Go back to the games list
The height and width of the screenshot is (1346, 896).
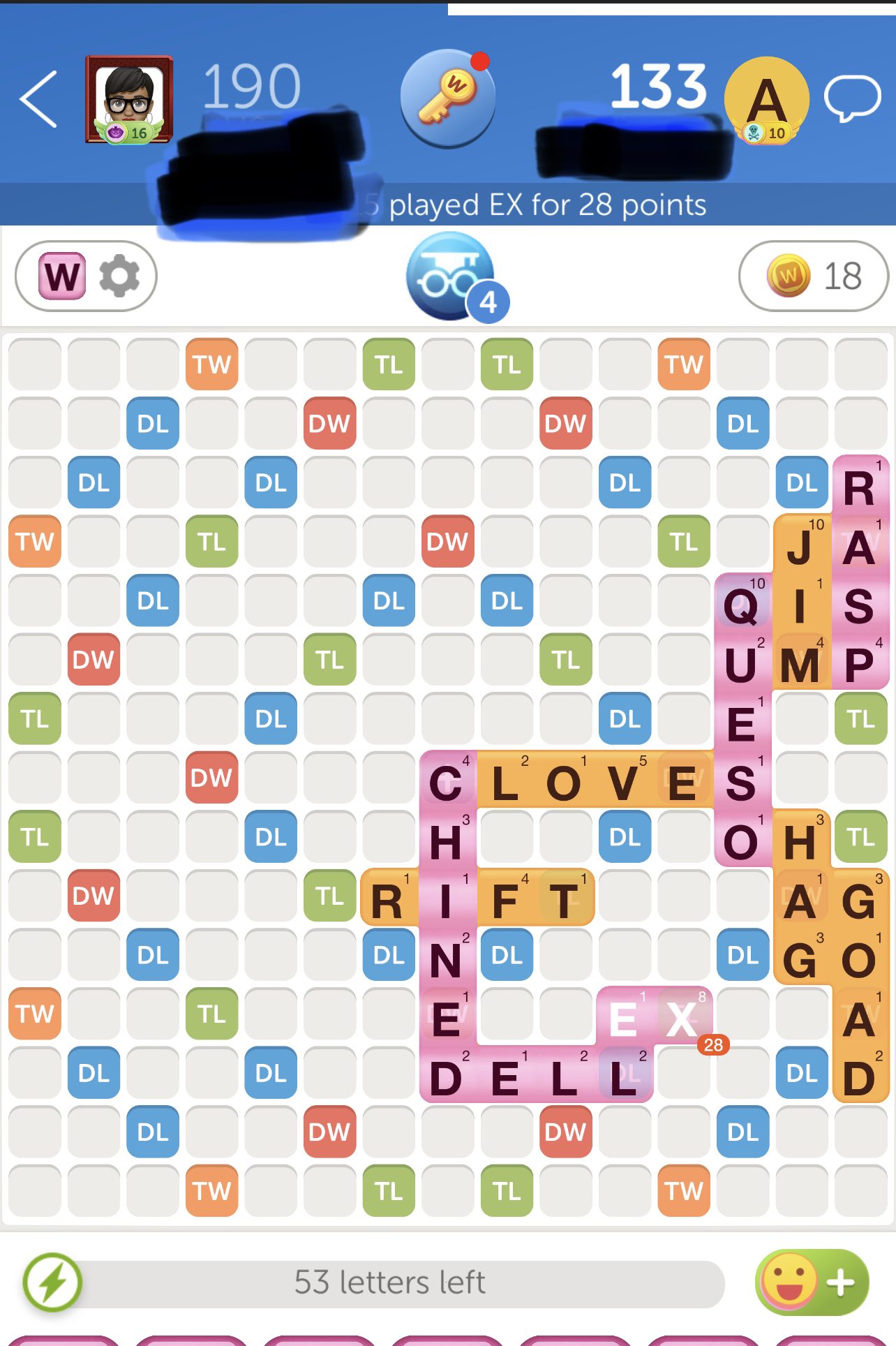[x=38, y=99]
